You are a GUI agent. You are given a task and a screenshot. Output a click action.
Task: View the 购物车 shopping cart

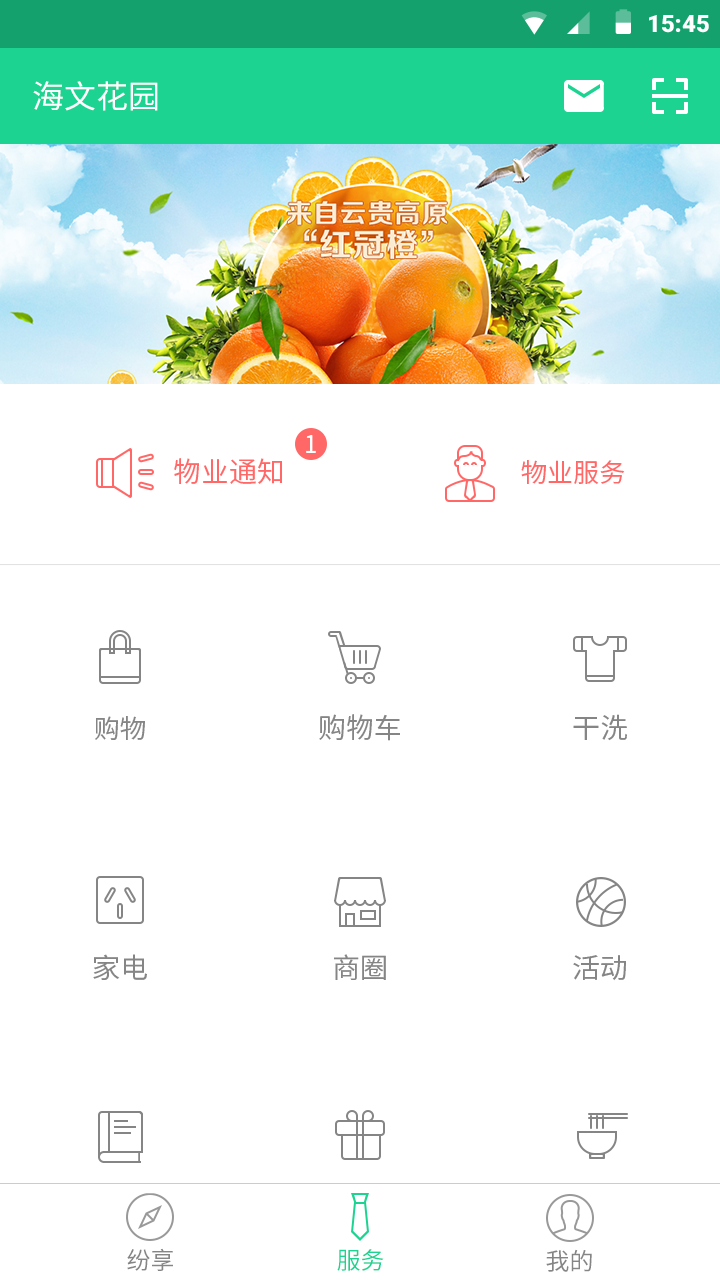(x=359, y=685)
